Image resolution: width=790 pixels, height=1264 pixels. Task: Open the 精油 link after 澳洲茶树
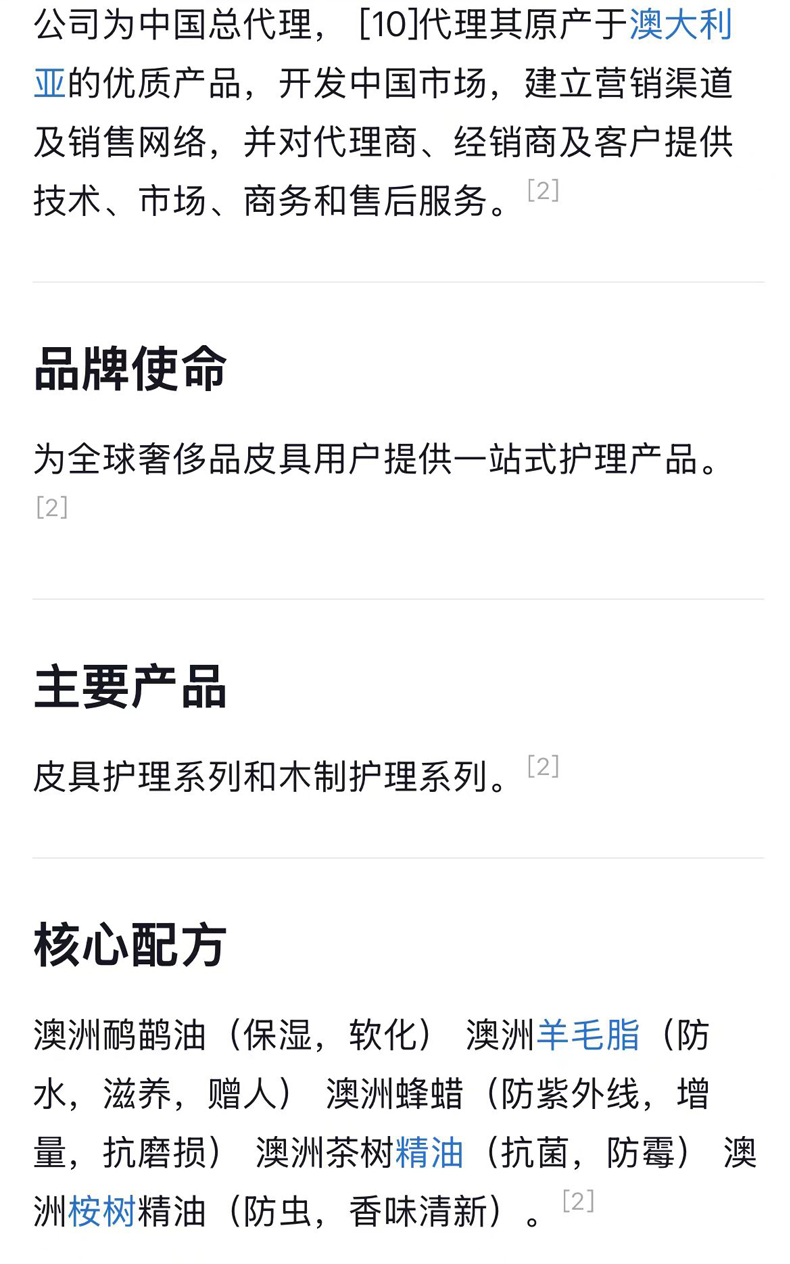coord(430,1152)
